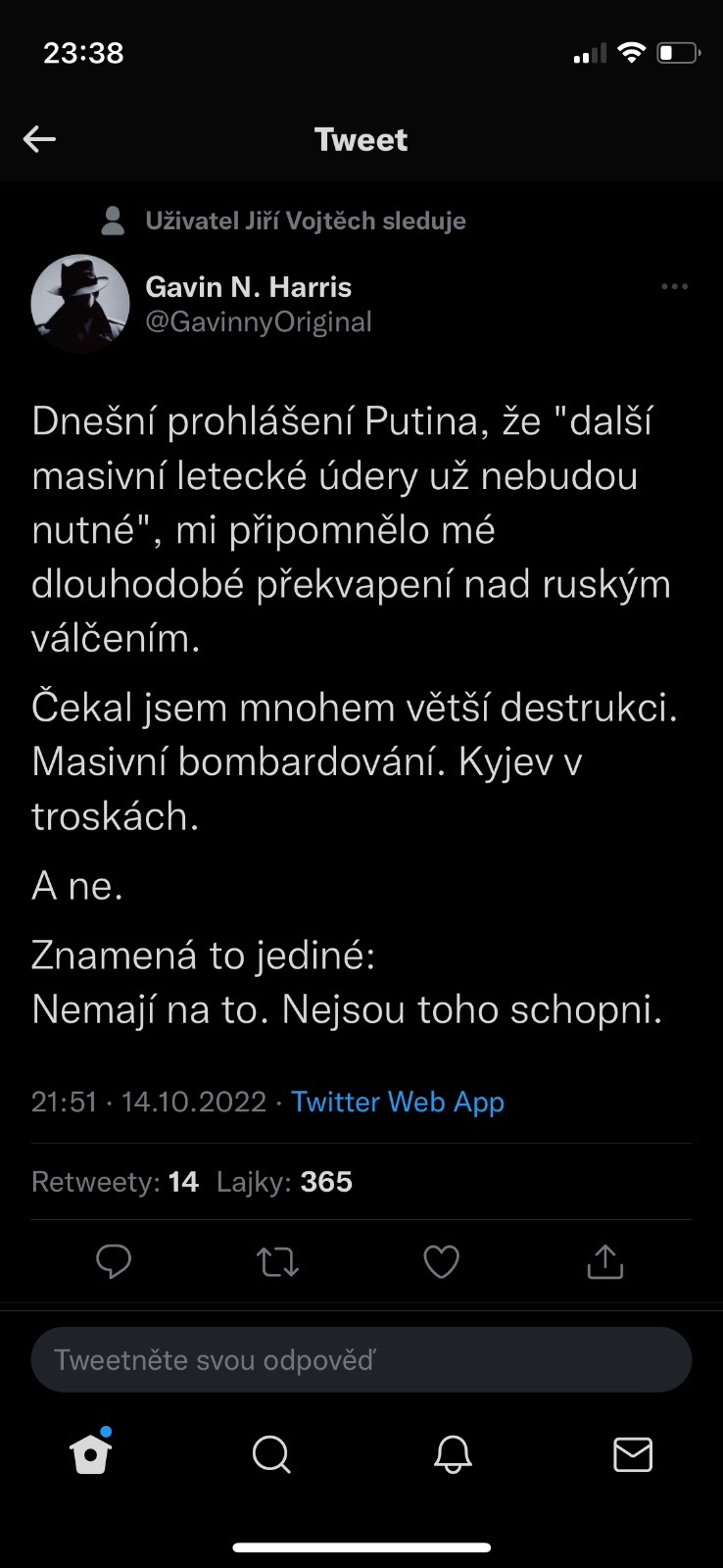Go back using the arrow
Image resolution: width=723 pixels, height=1568 pixels.
(39, 139)
